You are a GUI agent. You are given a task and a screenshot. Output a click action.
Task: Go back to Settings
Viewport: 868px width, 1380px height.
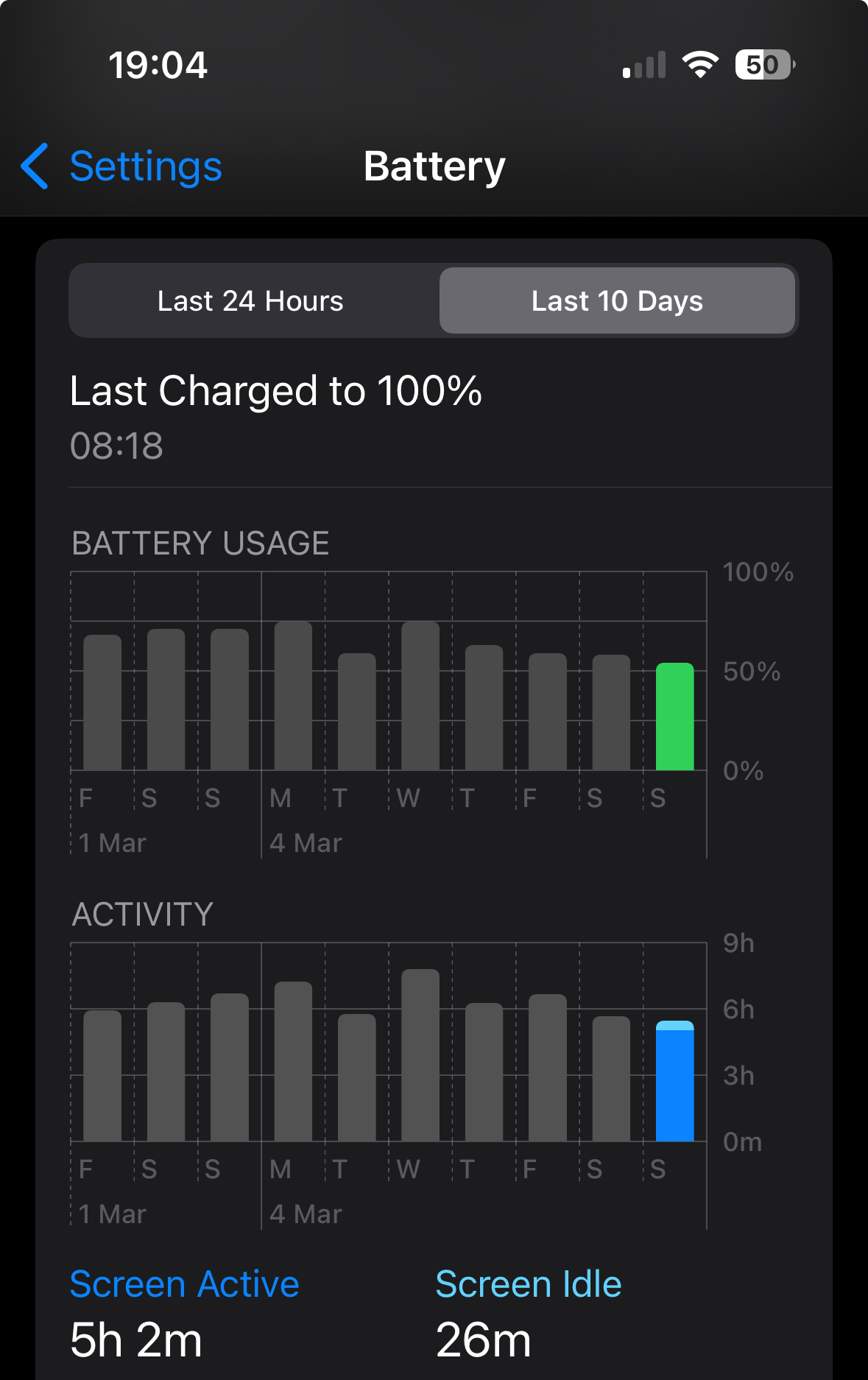click(x=121, y=166)
